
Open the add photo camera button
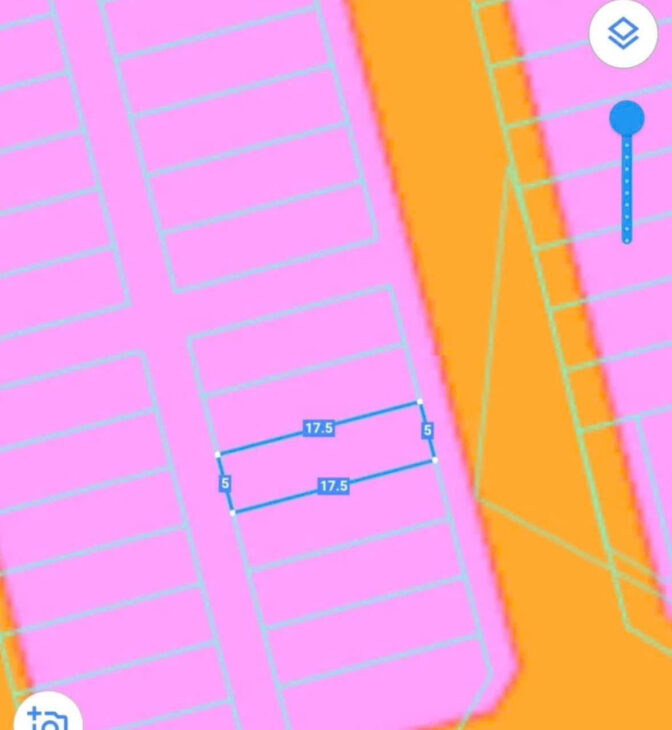(46, 718)
